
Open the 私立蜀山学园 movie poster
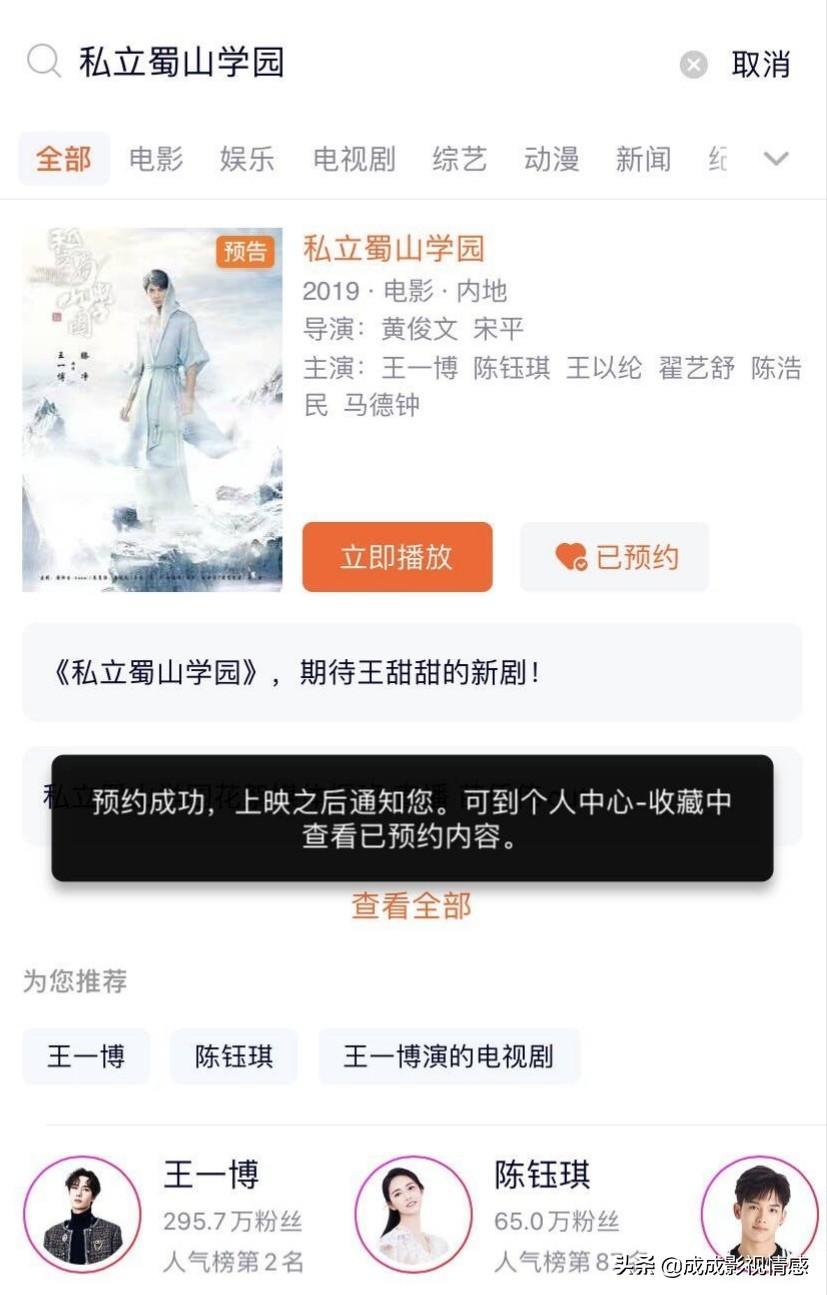pyautogui.click(x=152, y=409)
